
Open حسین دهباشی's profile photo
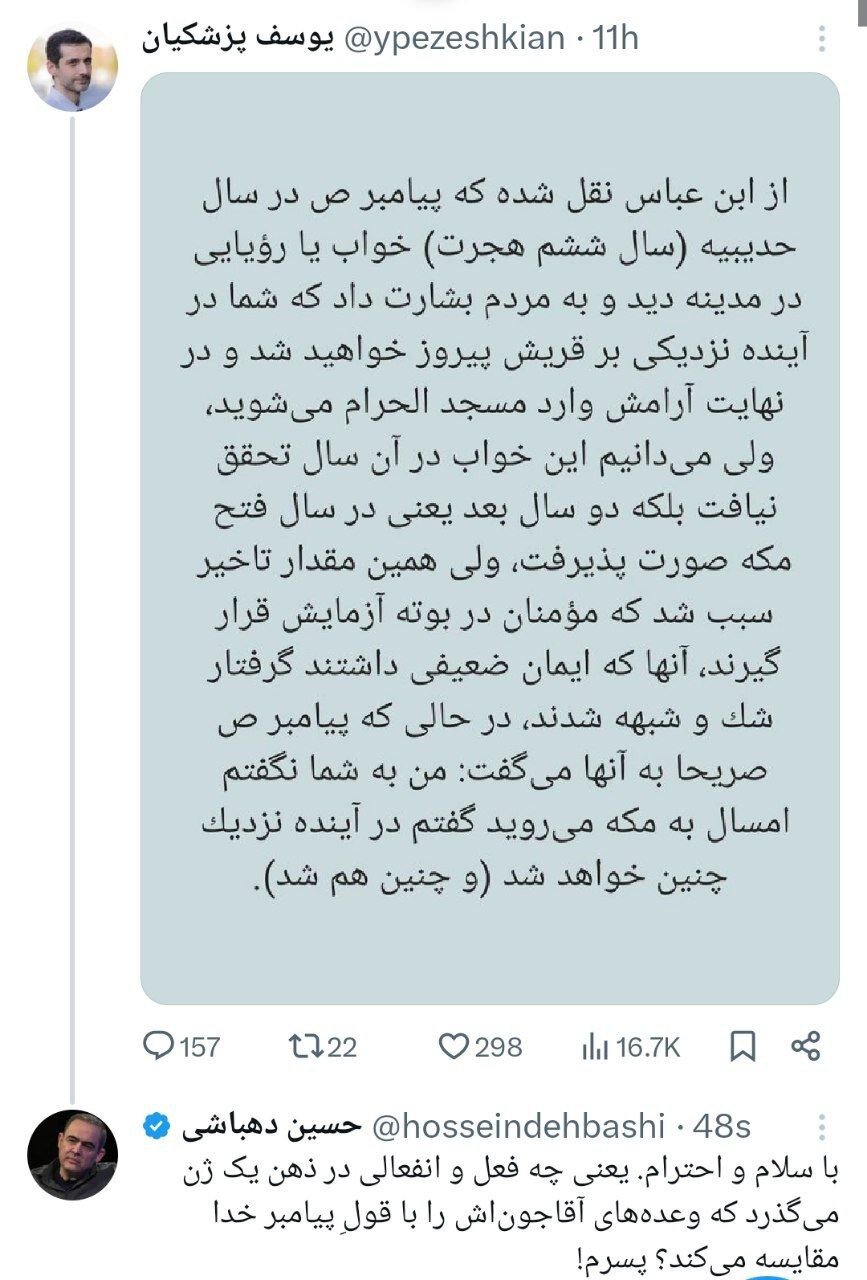(x=73, y=1155)
